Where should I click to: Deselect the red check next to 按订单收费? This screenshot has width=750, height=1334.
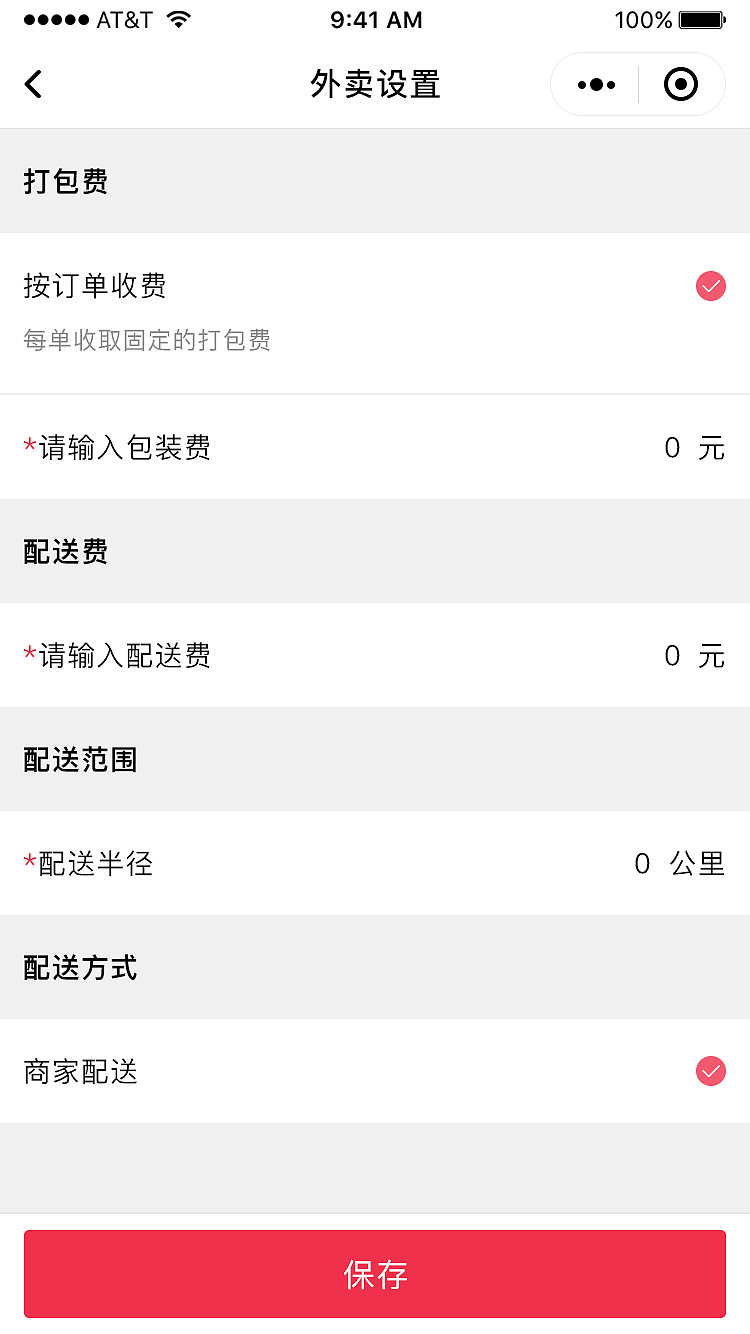pos(710,286)
